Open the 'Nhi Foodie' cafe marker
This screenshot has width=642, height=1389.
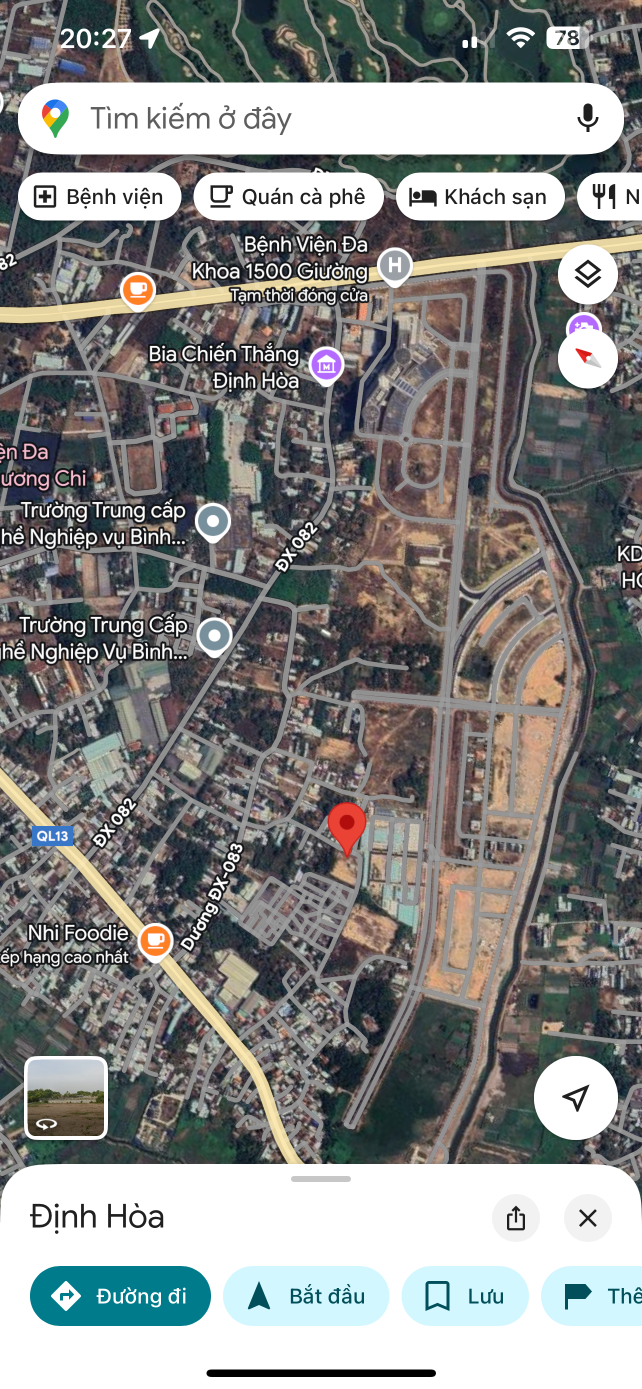pos(155,941)
